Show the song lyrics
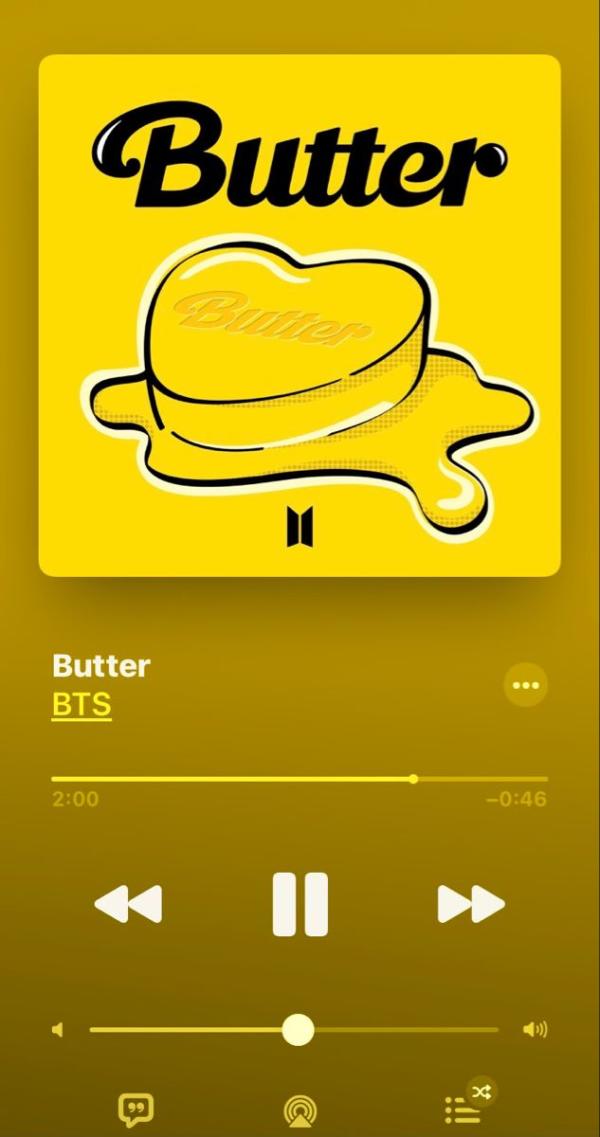Viewport: 600px width, 1137px height. [135, 1110]
